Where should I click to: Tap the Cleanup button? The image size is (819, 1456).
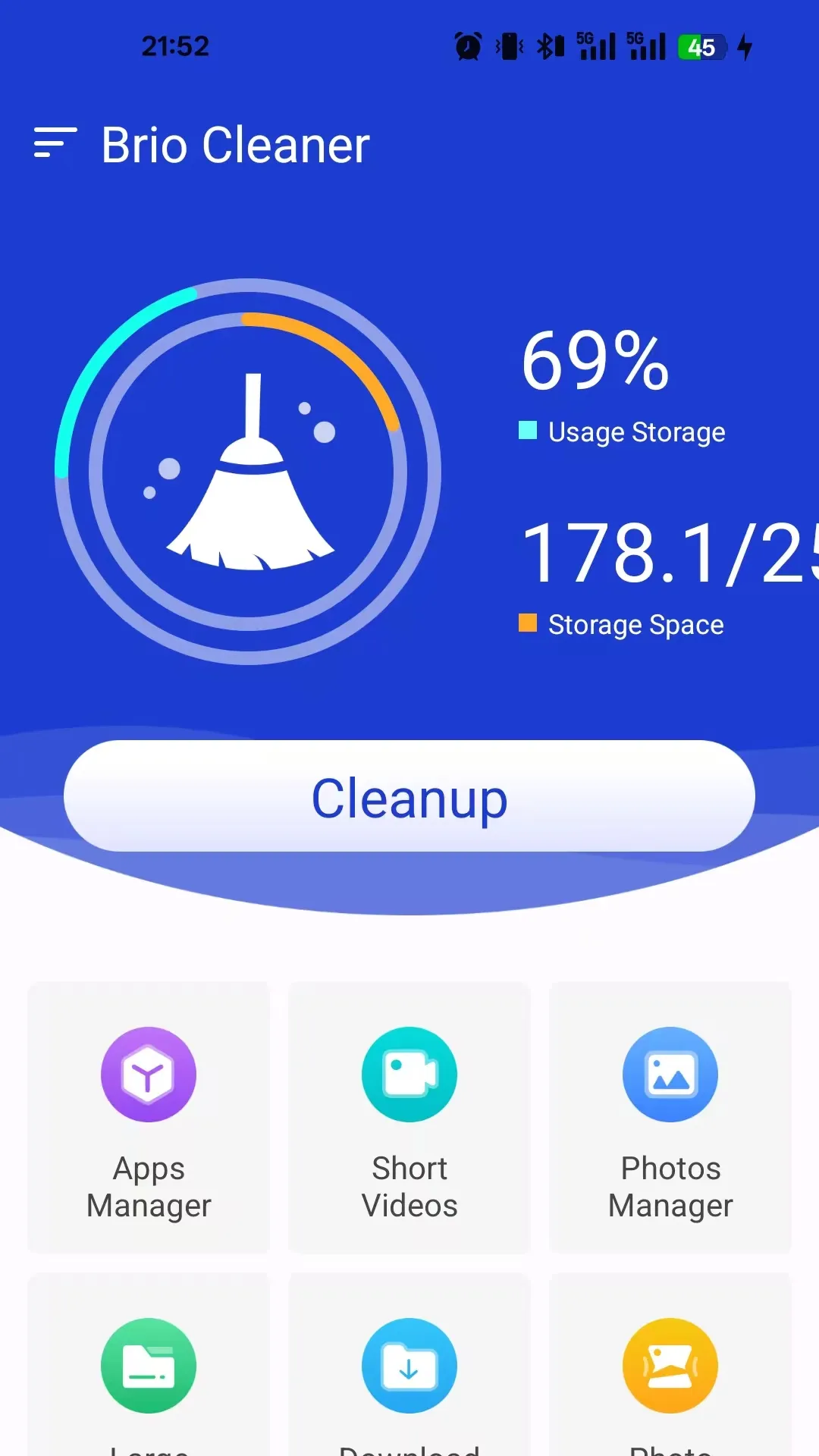(x=409, y=796)
